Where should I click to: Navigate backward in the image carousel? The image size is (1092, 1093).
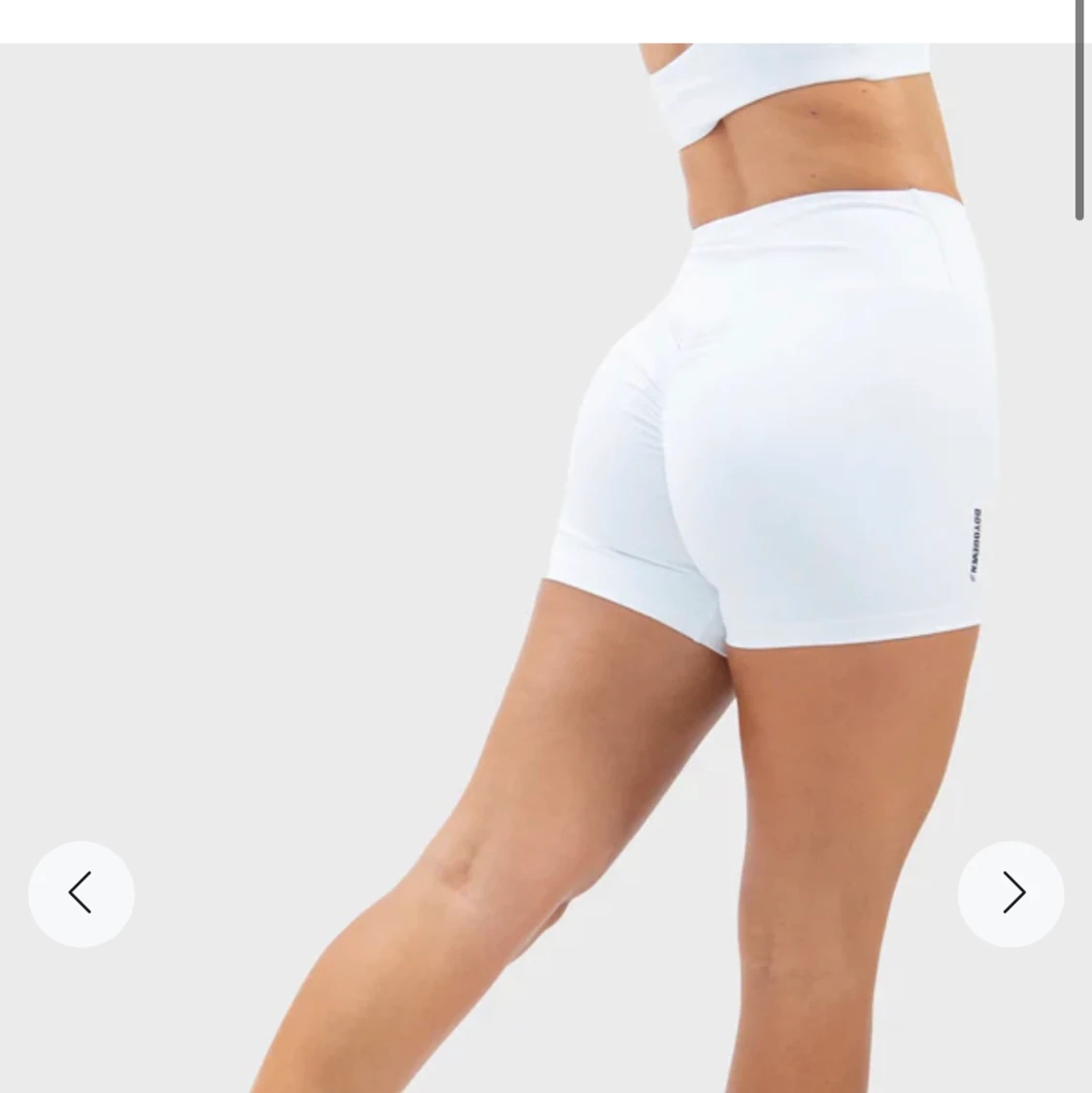point(82,892)
